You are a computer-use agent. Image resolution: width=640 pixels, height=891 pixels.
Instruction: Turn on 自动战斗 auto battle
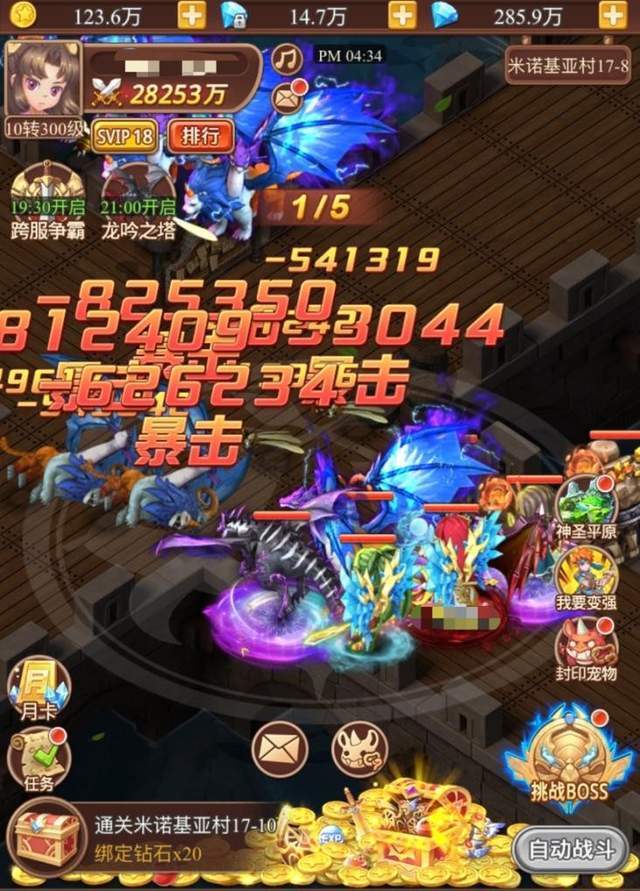pos(573,848)
